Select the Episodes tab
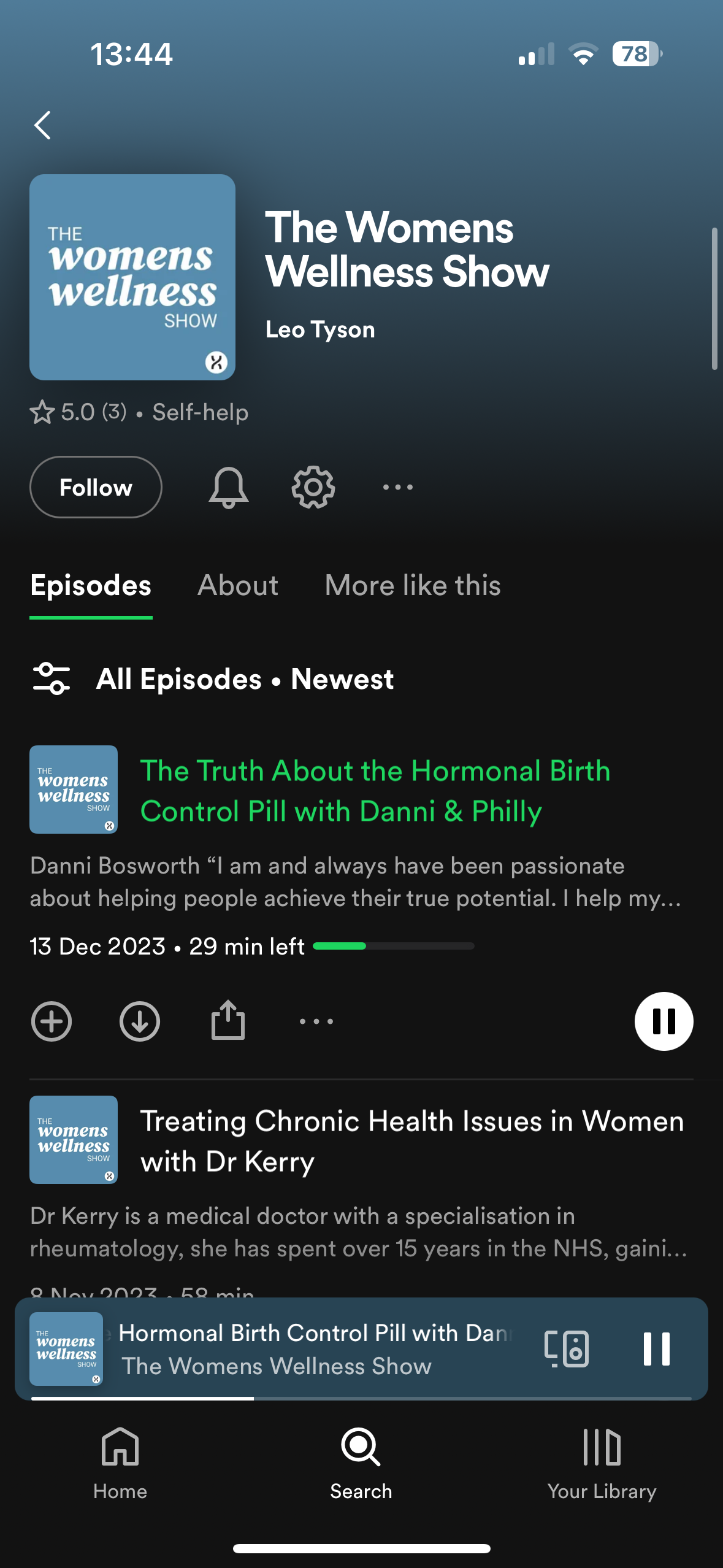Image resolution: width=723 pixels, height=1568 pixels. pyautogui.click(x=91, y=585)
